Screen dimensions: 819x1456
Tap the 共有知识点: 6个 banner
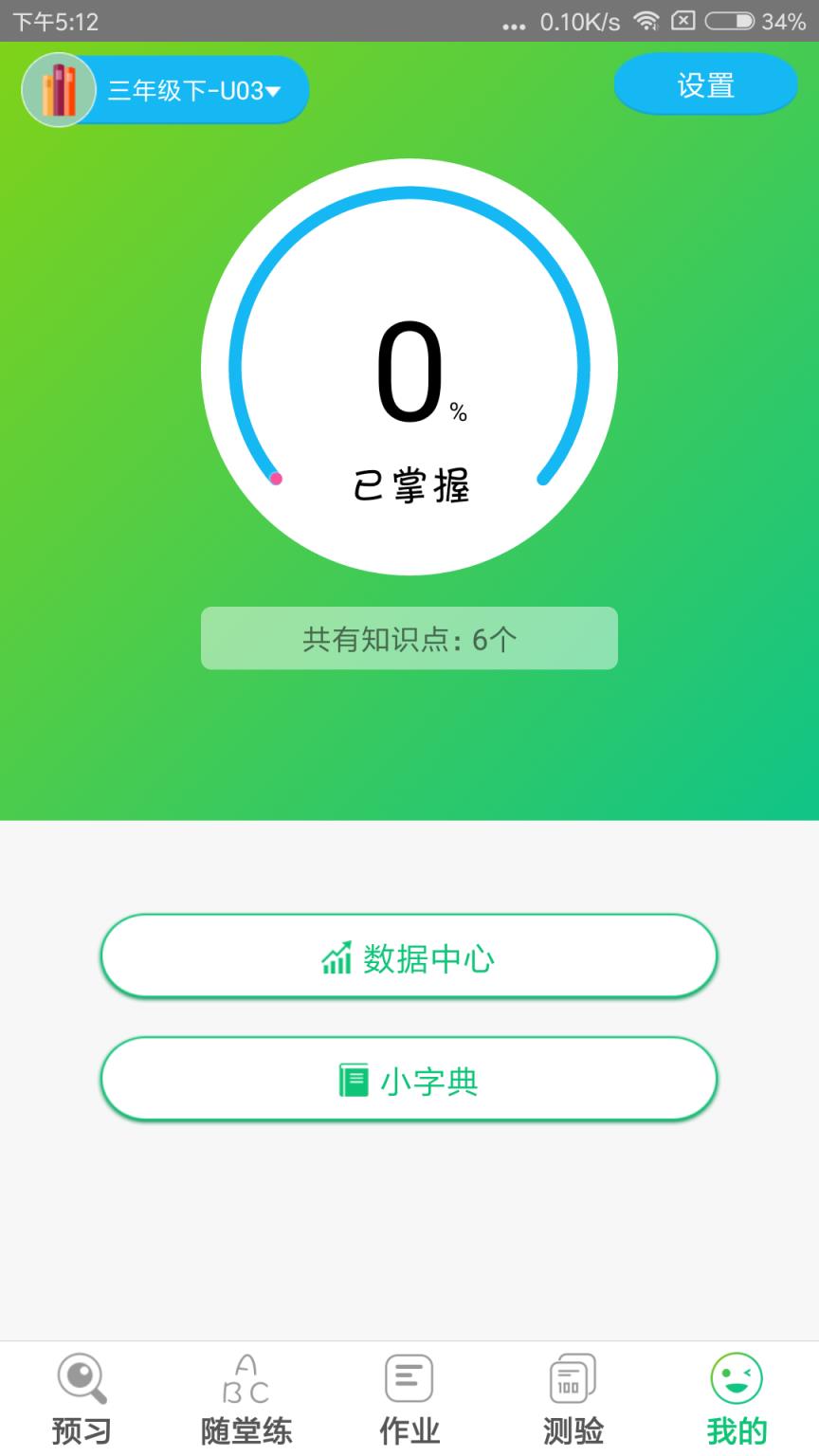coord(409,639)
